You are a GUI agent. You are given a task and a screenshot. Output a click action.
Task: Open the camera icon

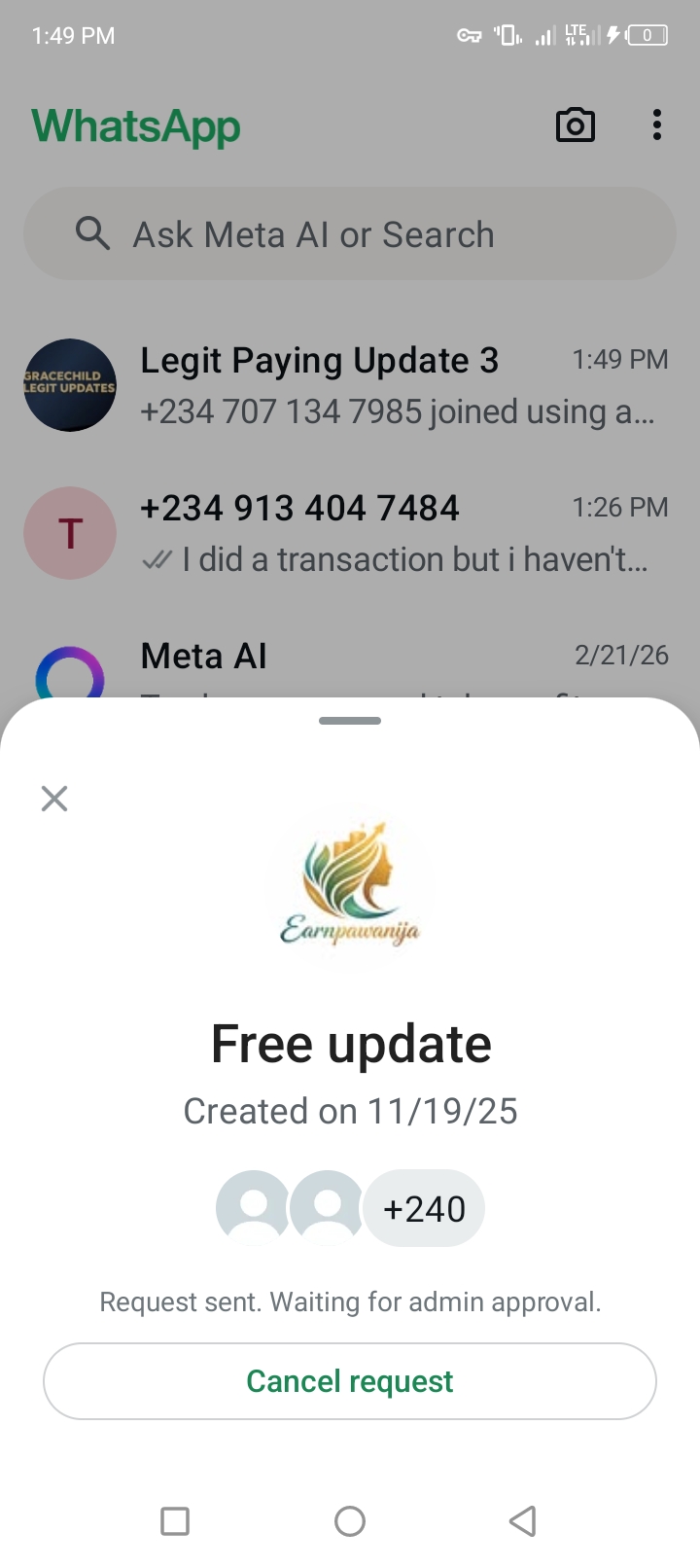575,125
